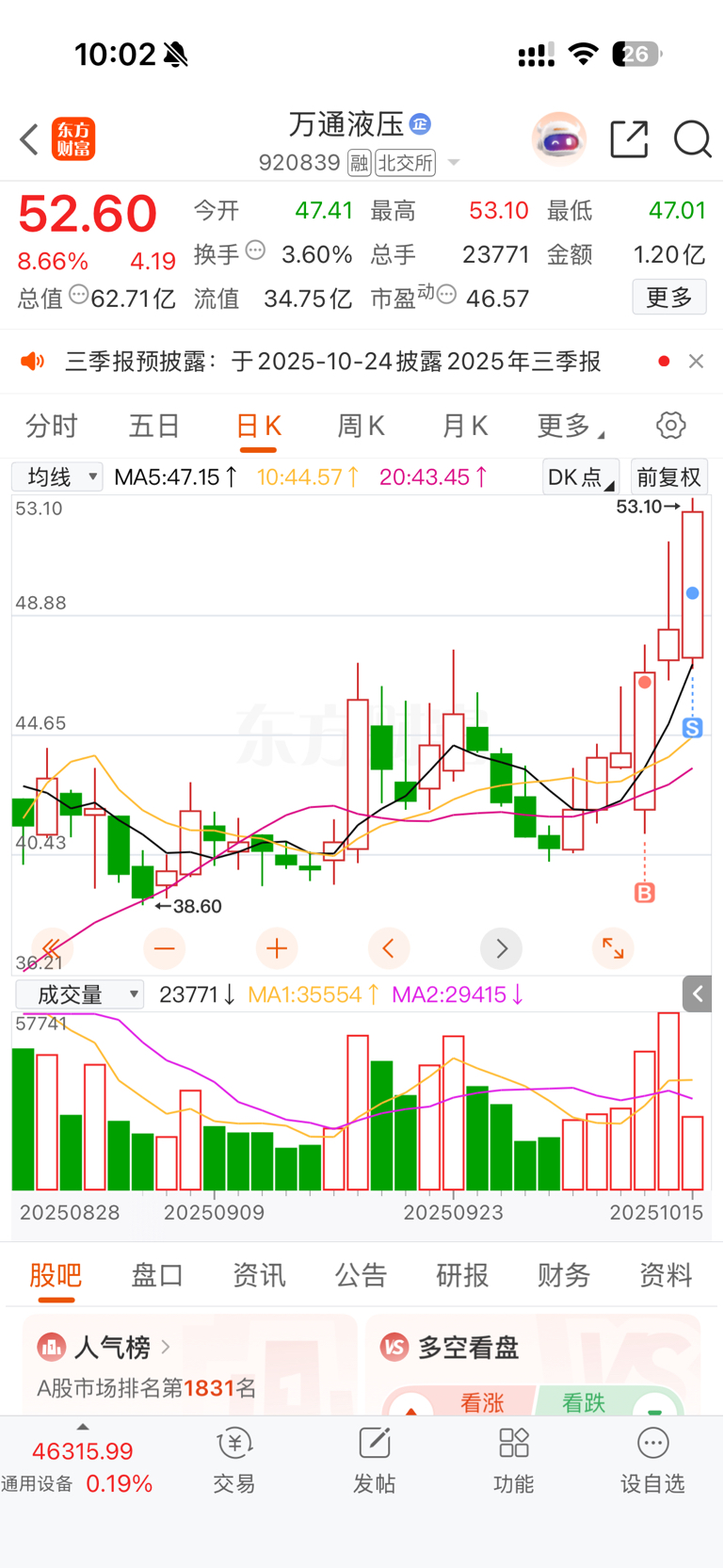Expand the 均线 indicator dropdown
This screenshot has height=1568, width=724.
tap(57, 477)
